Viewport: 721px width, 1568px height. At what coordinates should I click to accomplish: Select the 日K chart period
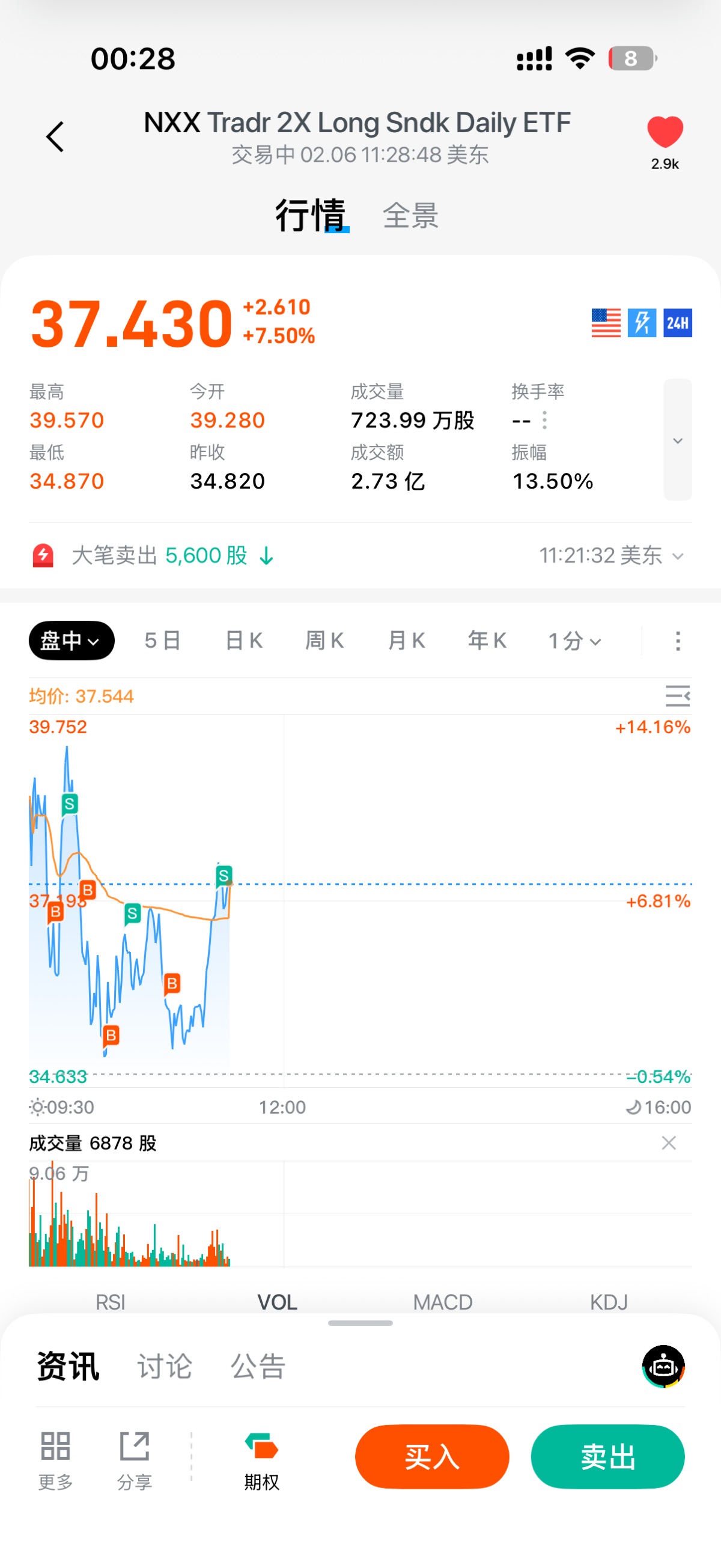(243, 640)
